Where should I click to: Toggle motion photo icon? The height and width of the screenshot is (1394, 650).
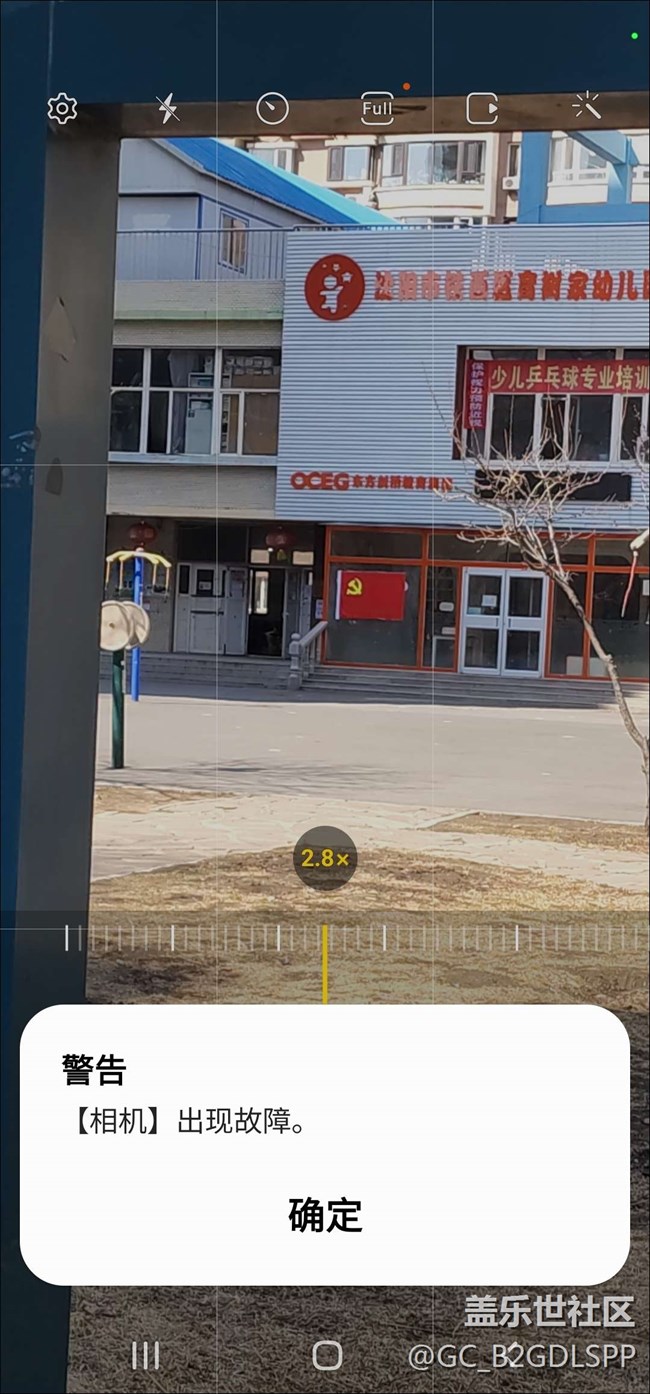coord(482,108)
